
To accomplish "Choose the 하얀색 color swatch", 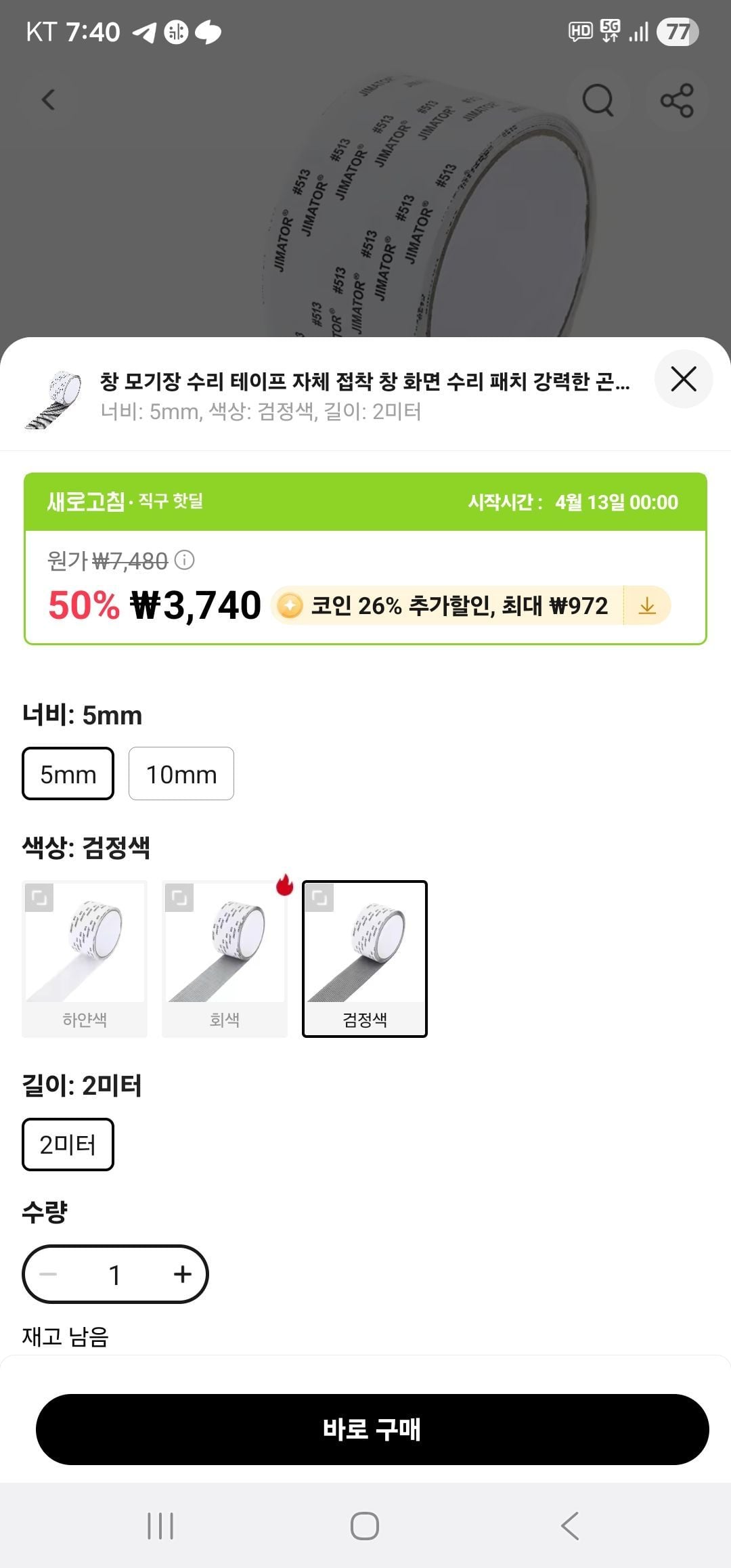I will click(x=85, y=959).
